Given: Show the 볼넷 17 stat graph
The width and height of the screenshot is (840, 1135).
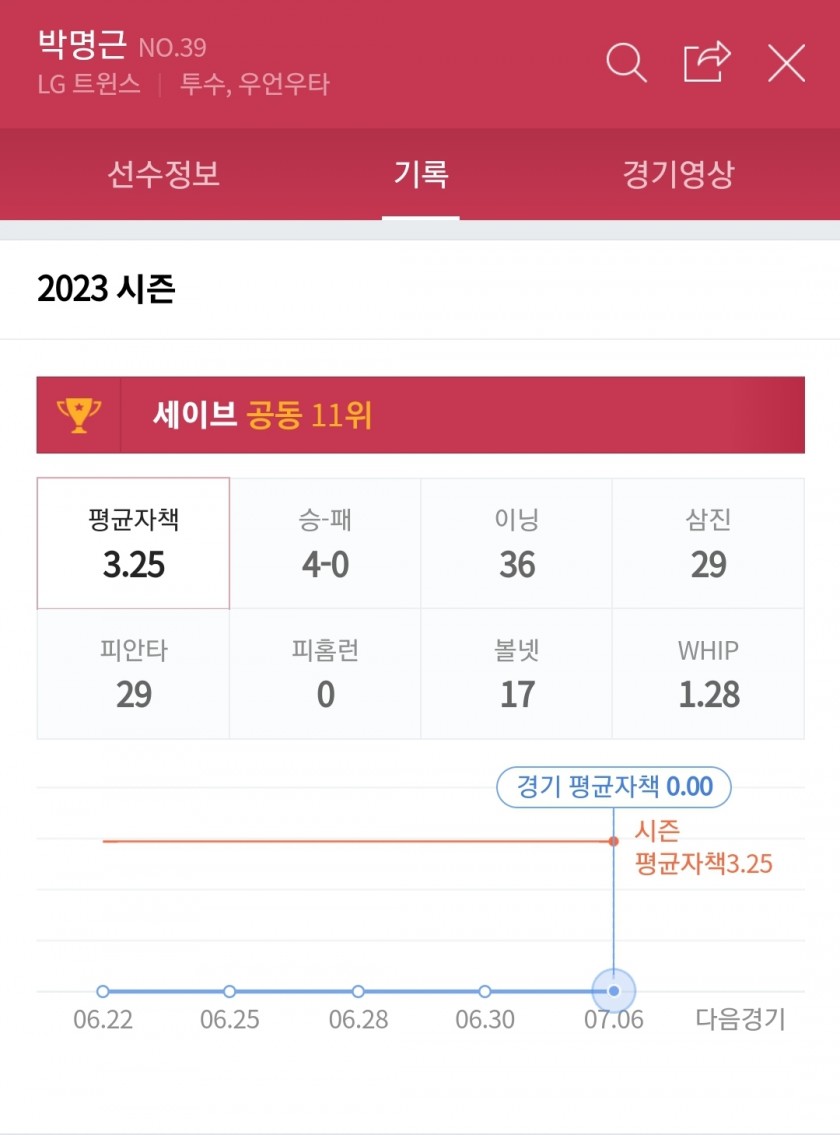Looking at the screenshot, I should click(x=517, y=674).
